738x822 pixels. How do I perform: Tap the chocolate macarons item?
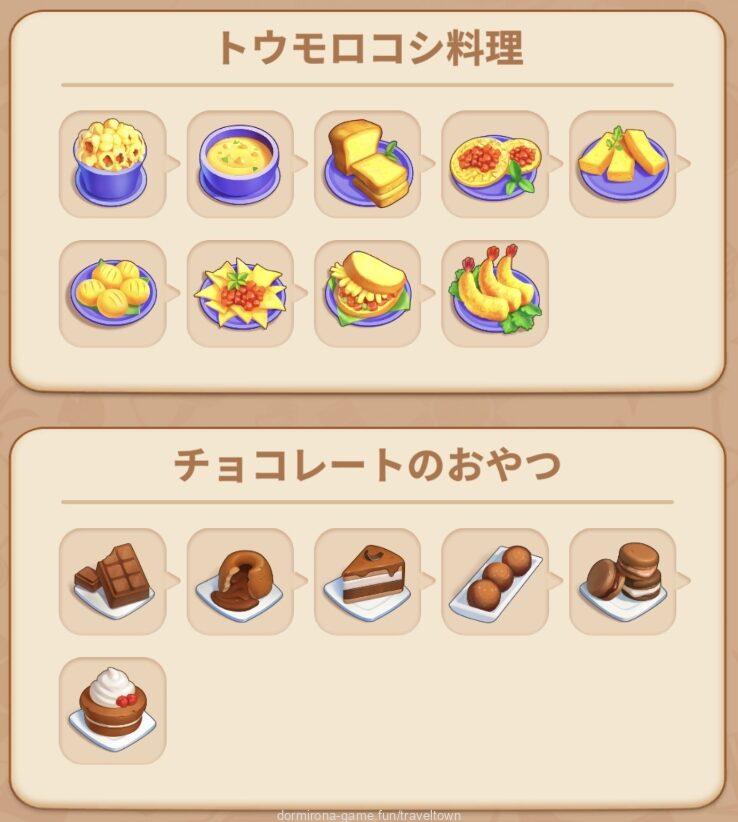coord(622,581)
